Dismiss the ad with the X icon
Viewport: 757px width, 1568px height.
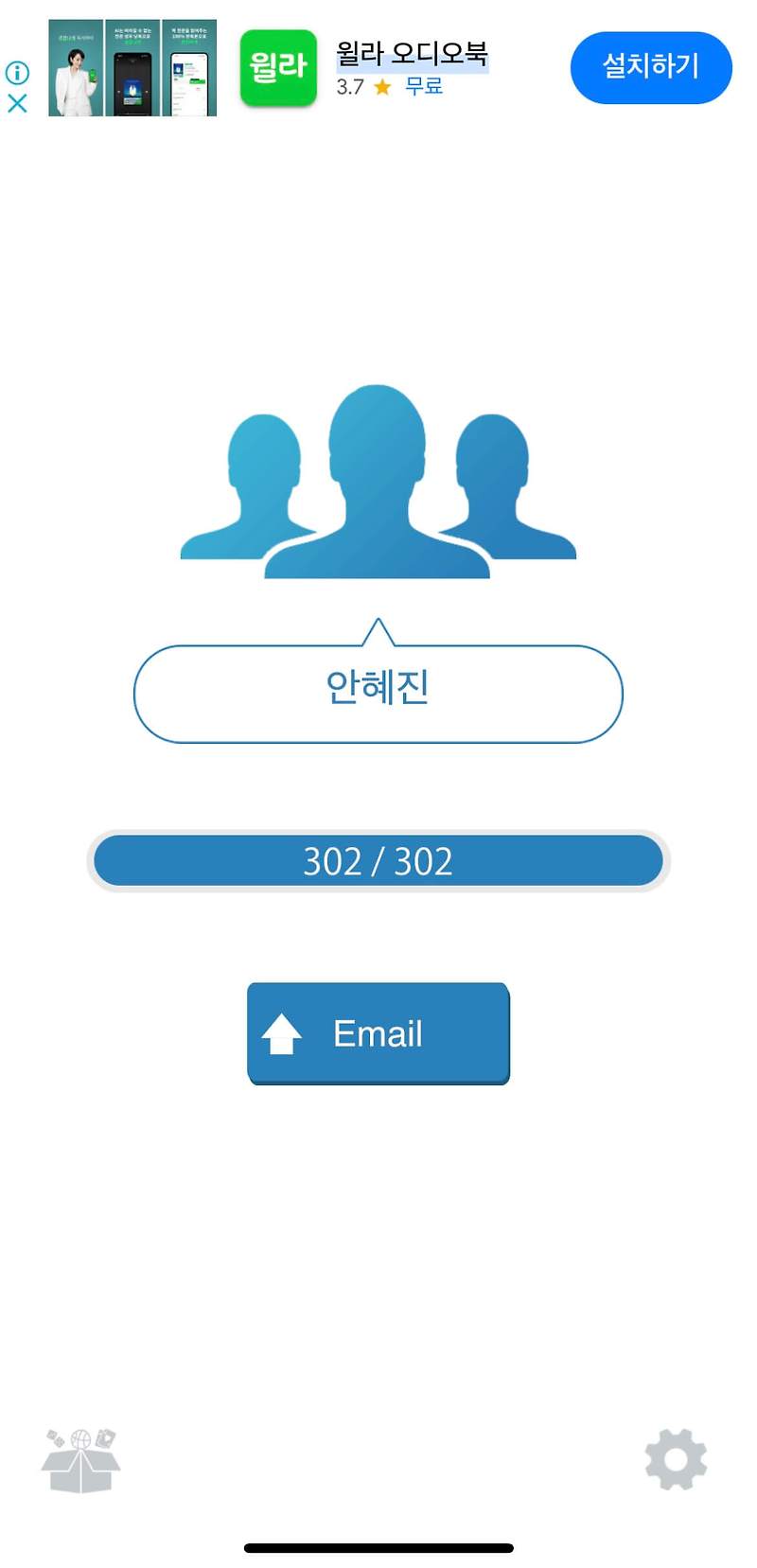tap(16, 104)
